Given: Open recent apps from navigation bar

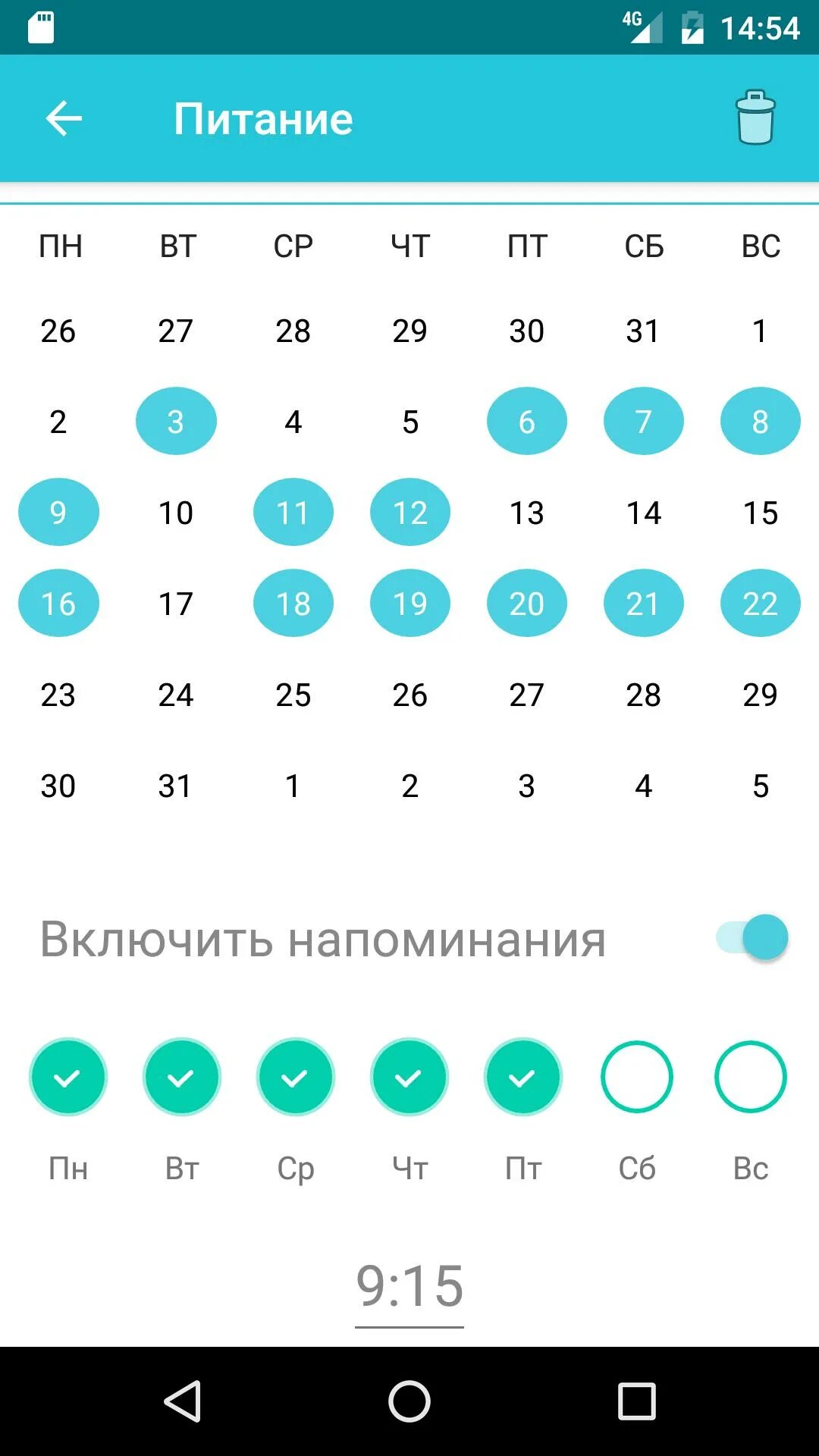Looking at the screenshot, I should pos(637,1401).
